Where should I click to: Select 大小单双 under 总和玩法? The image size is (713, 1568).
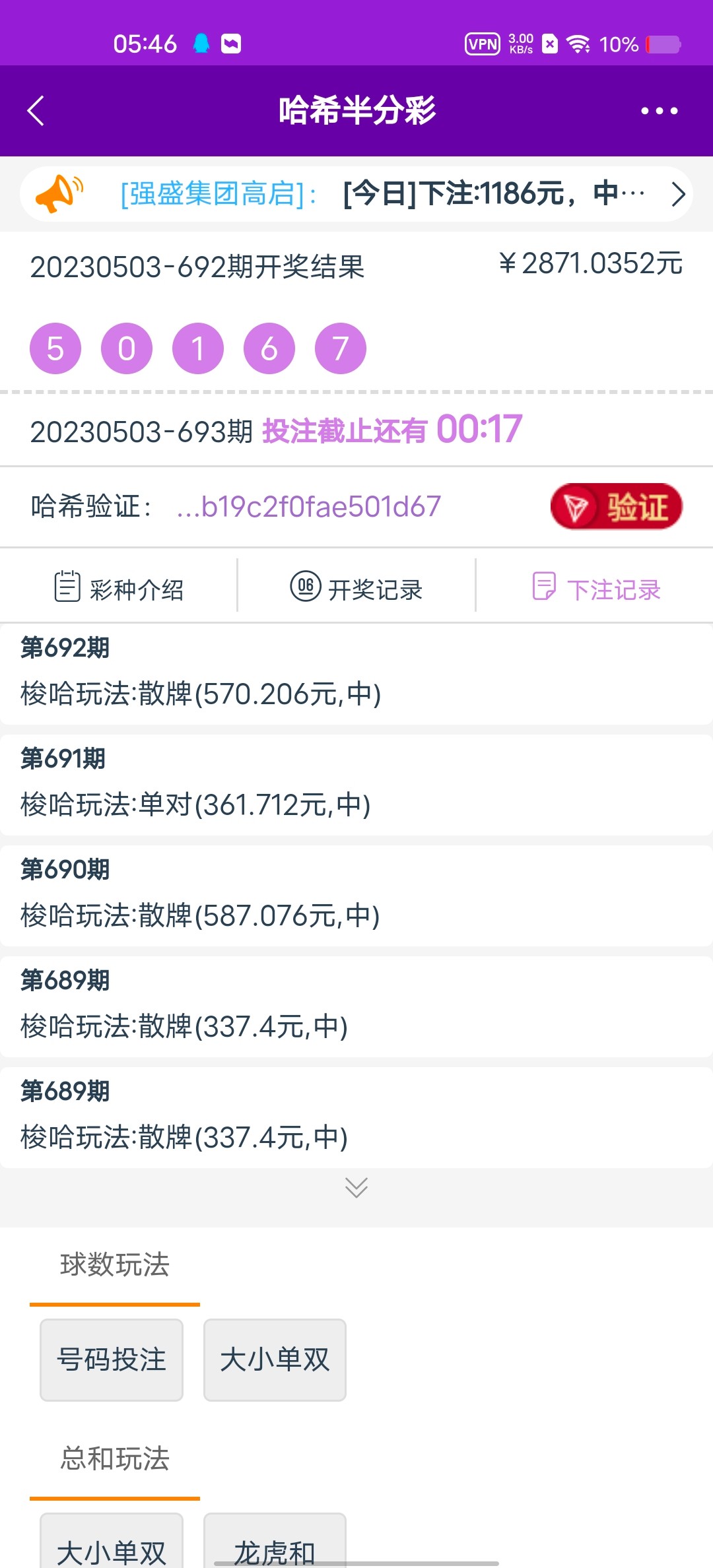click(112, 1548)
